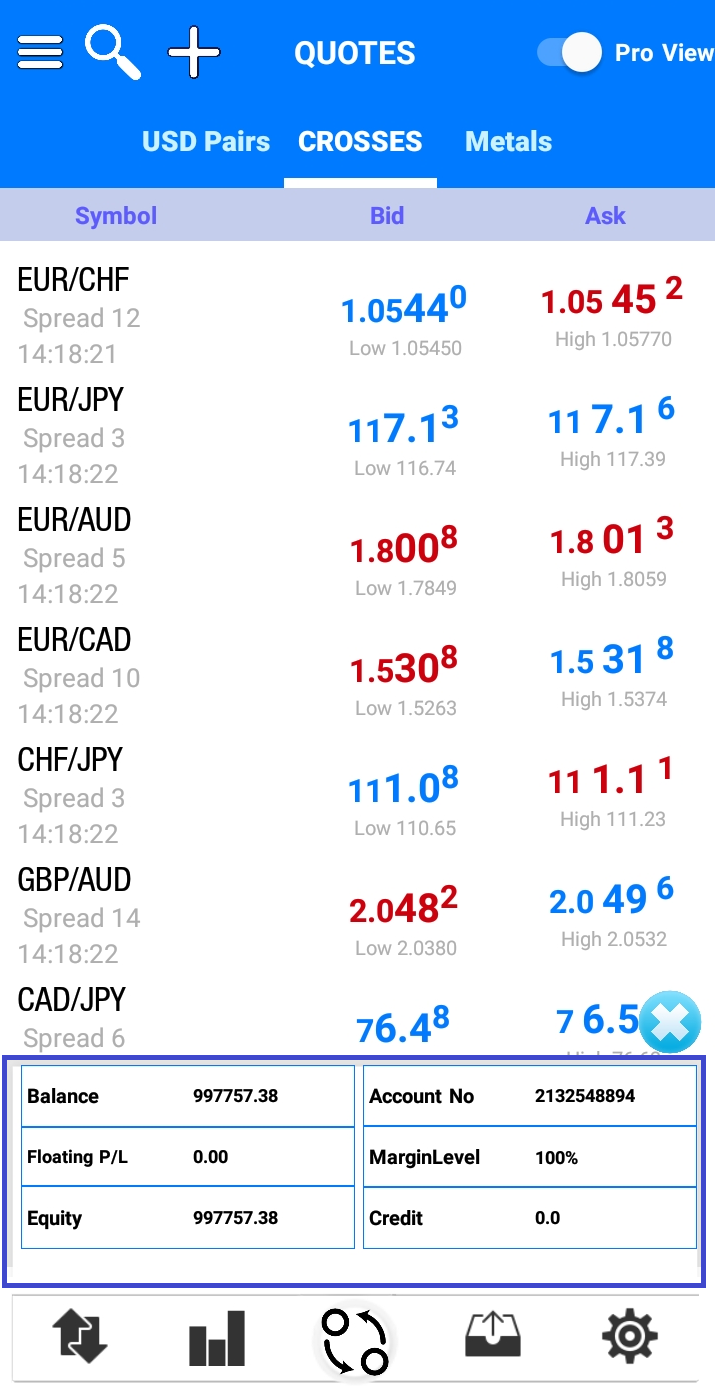Select the CROSSES tab

tap(360, 142)
